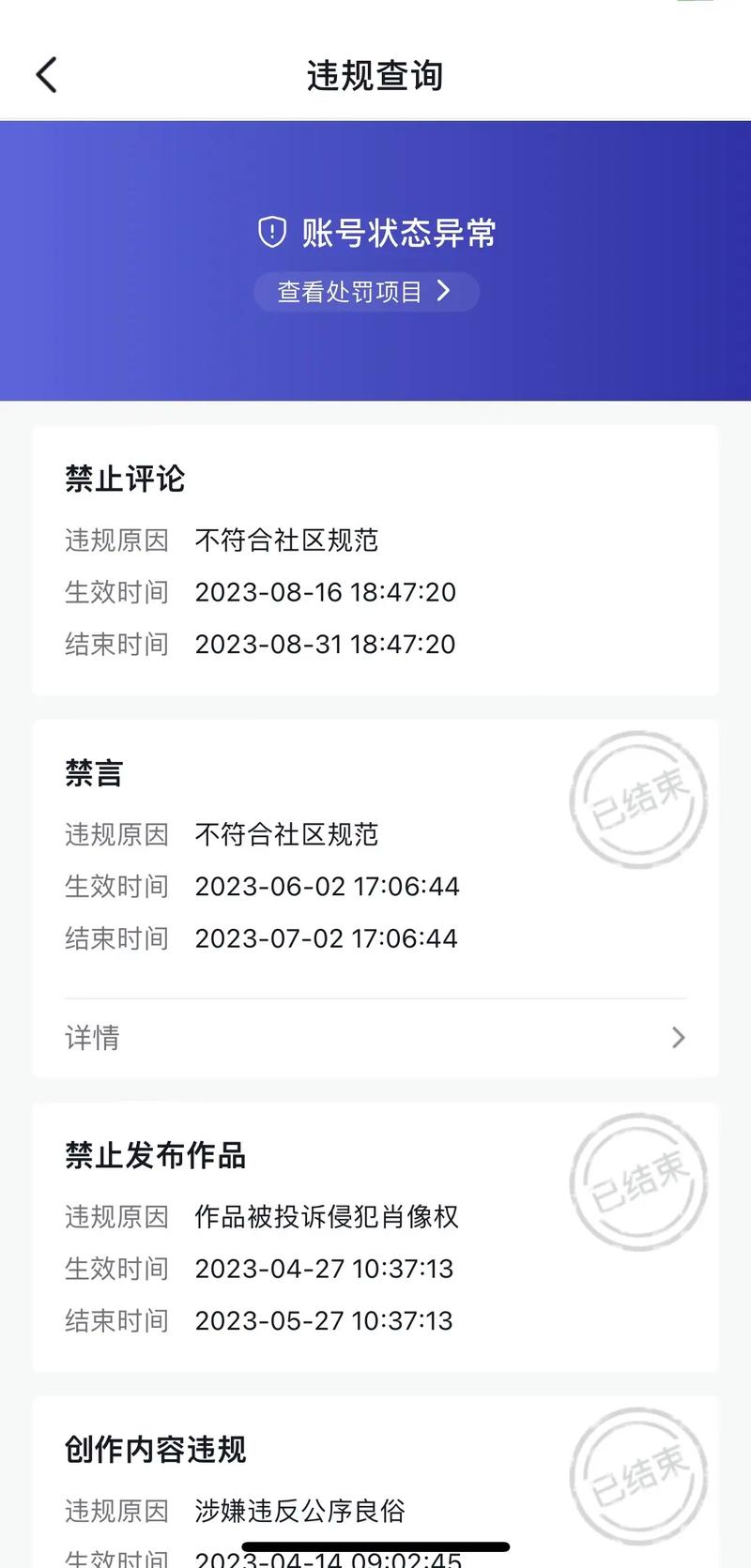The width and height of the screenshot is (751, 1568).
Task: Select the 禁止评论 card header
Action: (x=126, y=480)
